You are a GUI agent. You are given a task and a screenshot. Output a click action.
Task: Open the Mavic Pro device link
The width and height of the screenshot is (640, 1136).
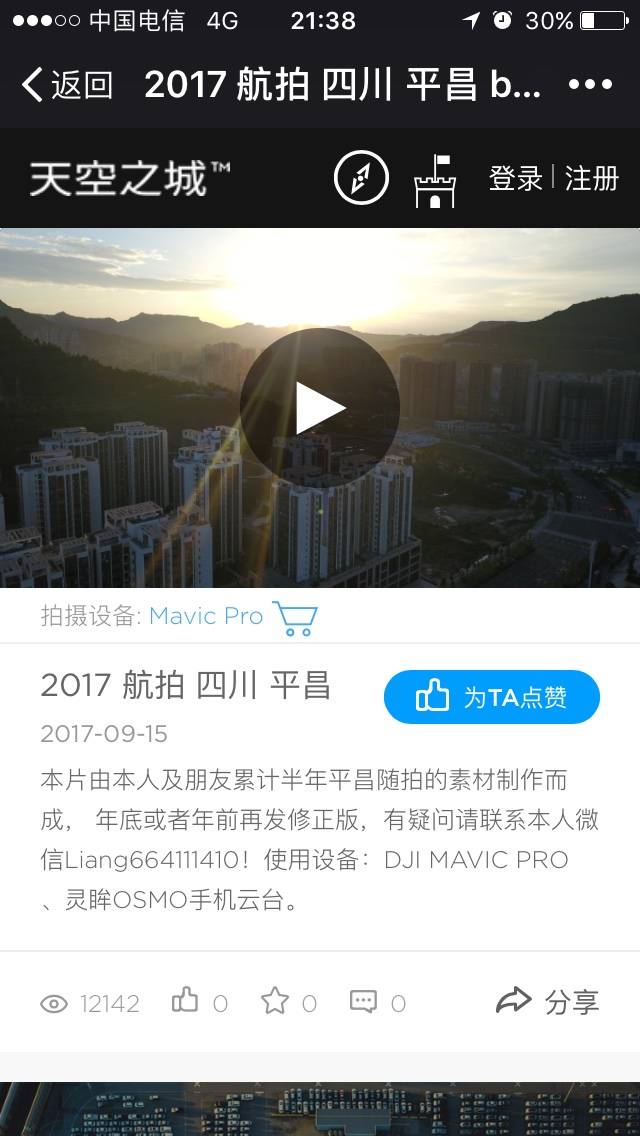click(x=205, y=616)
